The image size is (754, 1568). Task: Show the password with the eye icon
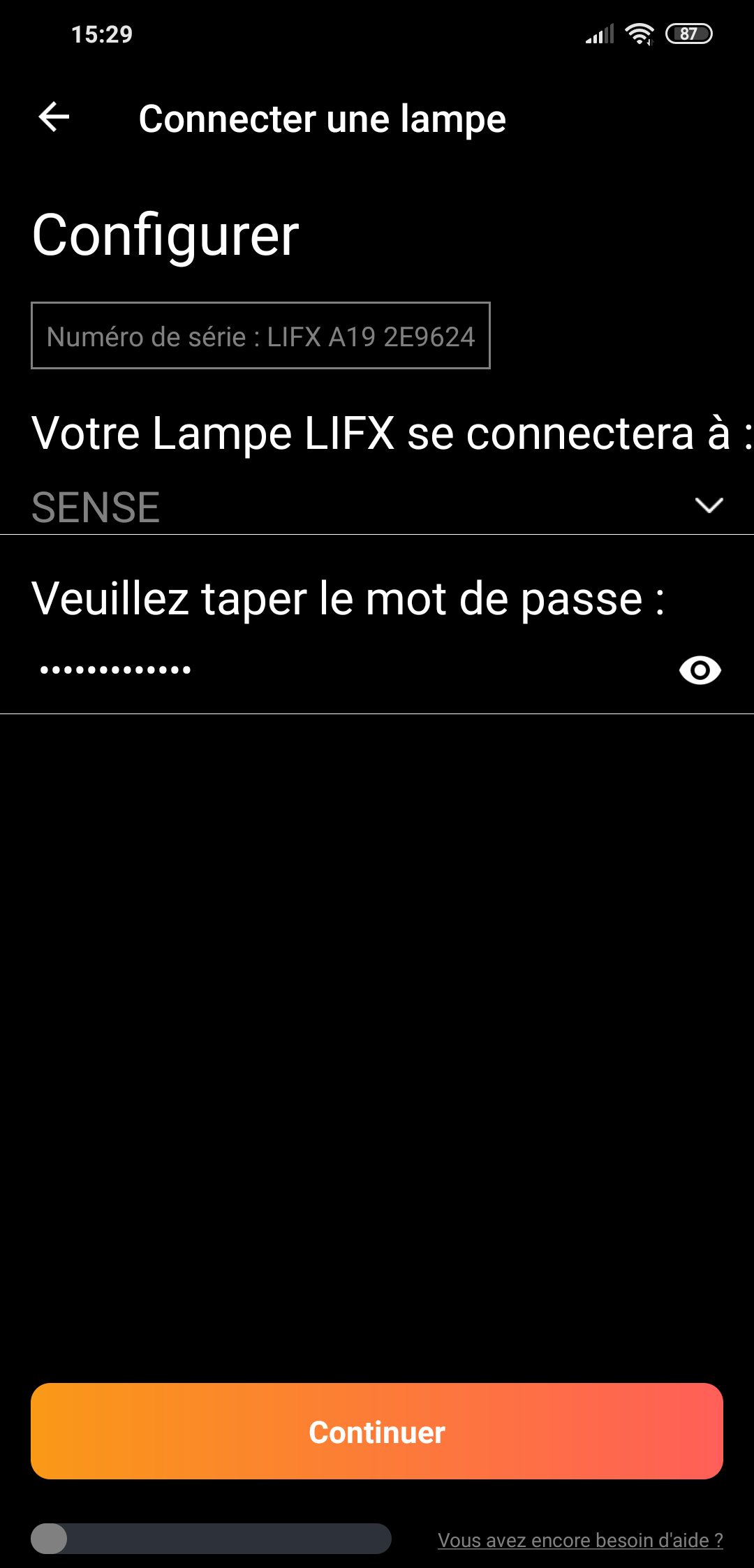(x=700, y=670)
